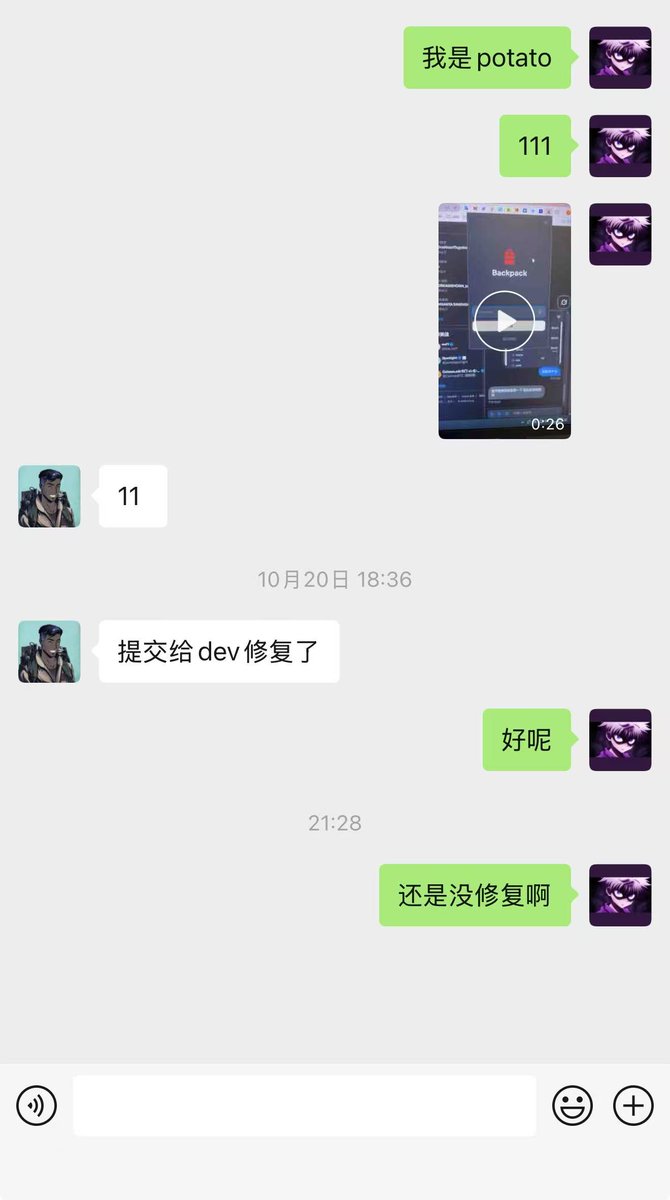Focus the message text field
The width and height of the screenshot is (670, 1200).
tap(304, 1105)
